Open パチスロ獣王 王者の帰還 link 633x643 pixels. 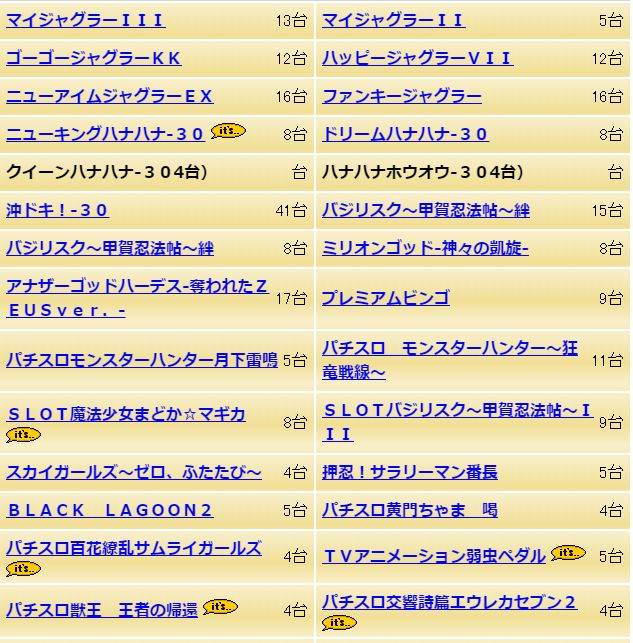tap(102, 609)
